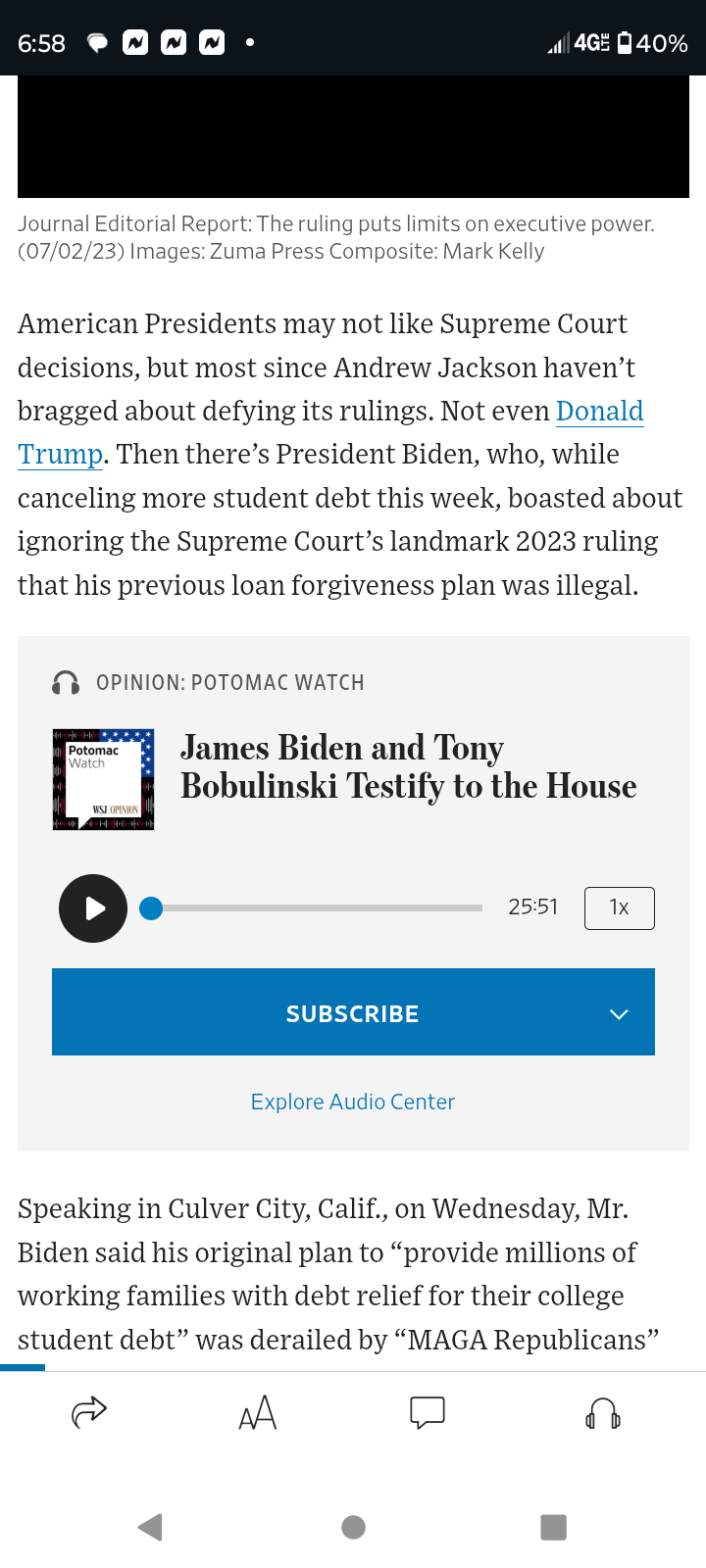The image size is (706, 1568).
Task: Listen to this article with headphones icon
Action: (602, 1413)
